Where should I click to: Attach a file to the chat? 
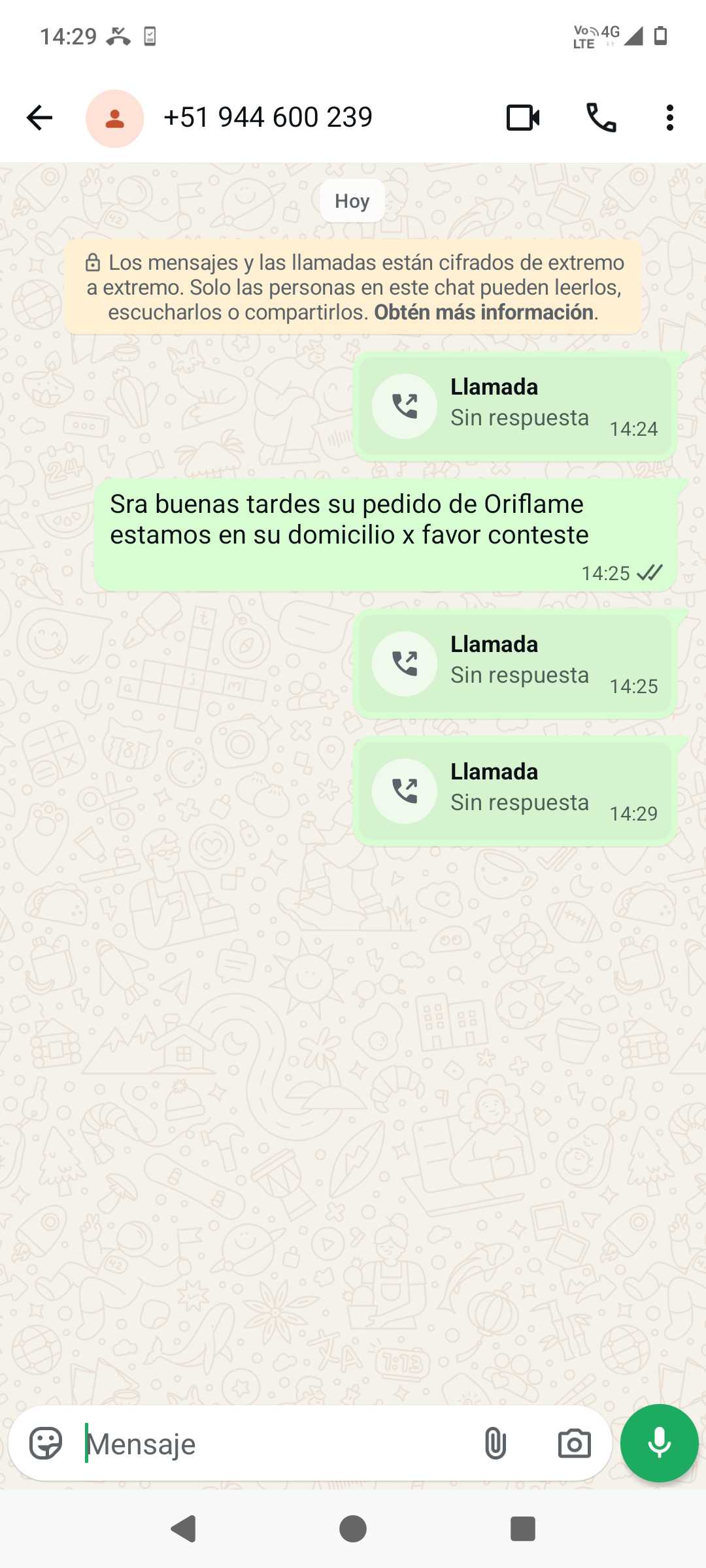tap(496, 1443)
